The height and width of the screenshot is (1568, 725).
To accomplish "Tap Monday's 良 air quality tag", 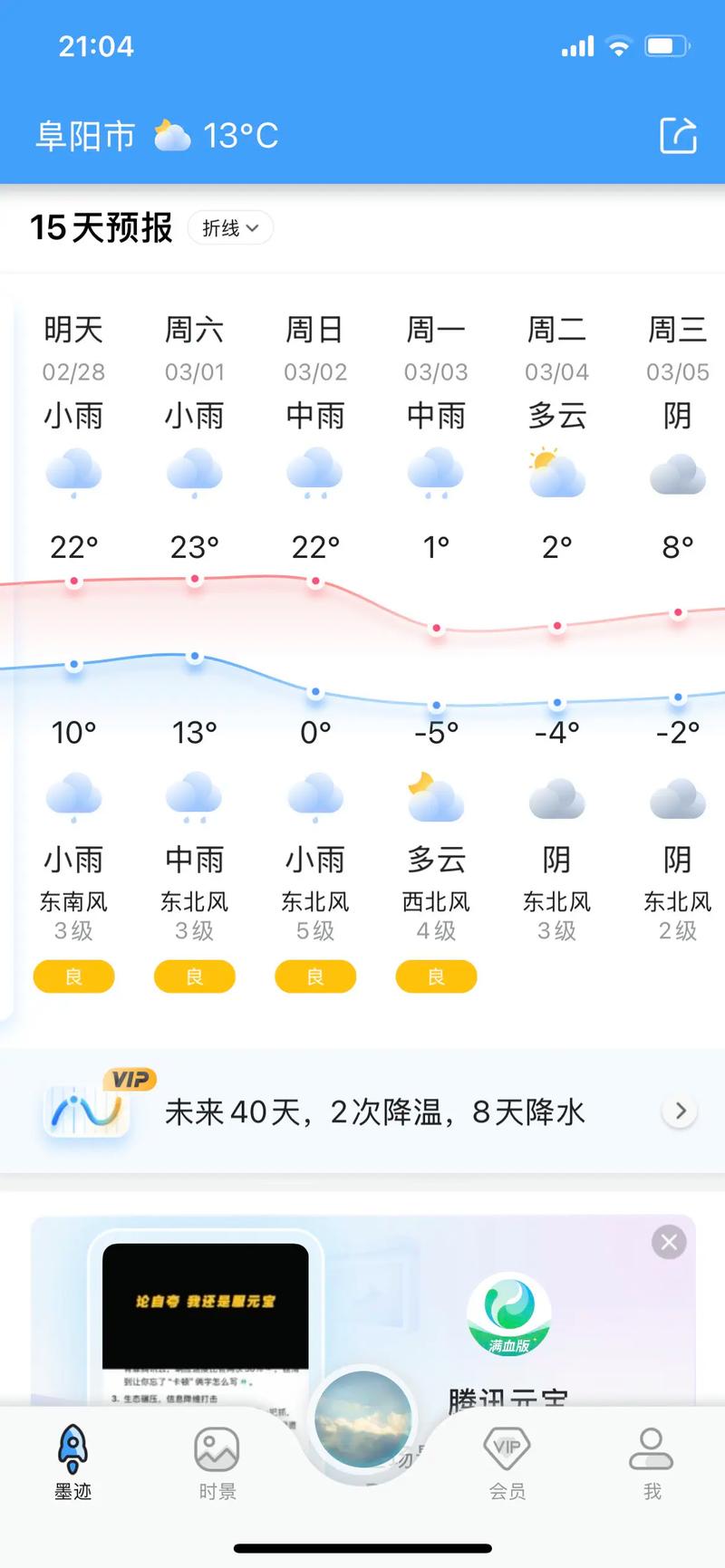I will 436,976.
